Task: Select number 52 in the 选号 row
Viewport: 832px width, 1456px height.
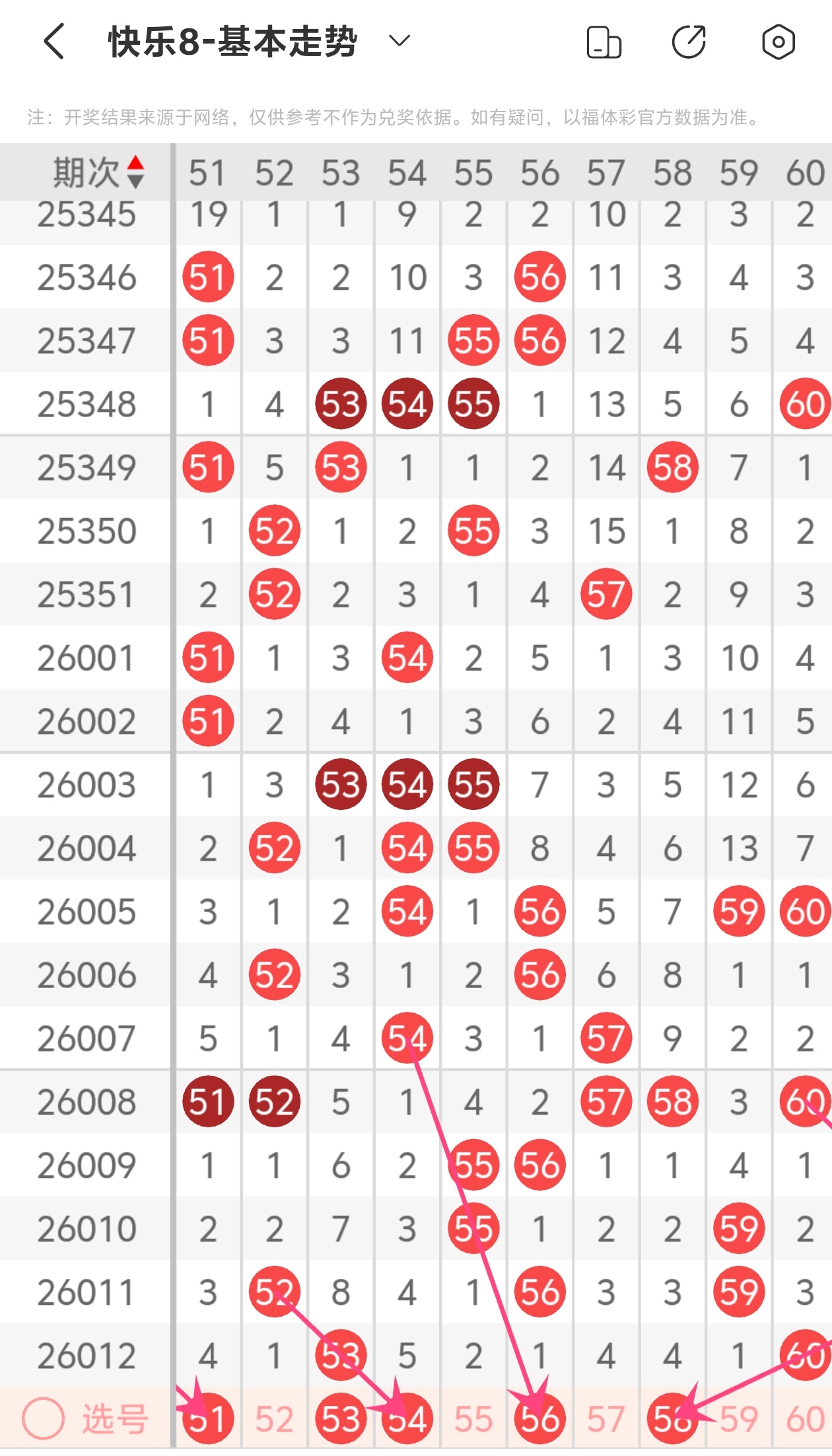Action: pos(274,1419)
